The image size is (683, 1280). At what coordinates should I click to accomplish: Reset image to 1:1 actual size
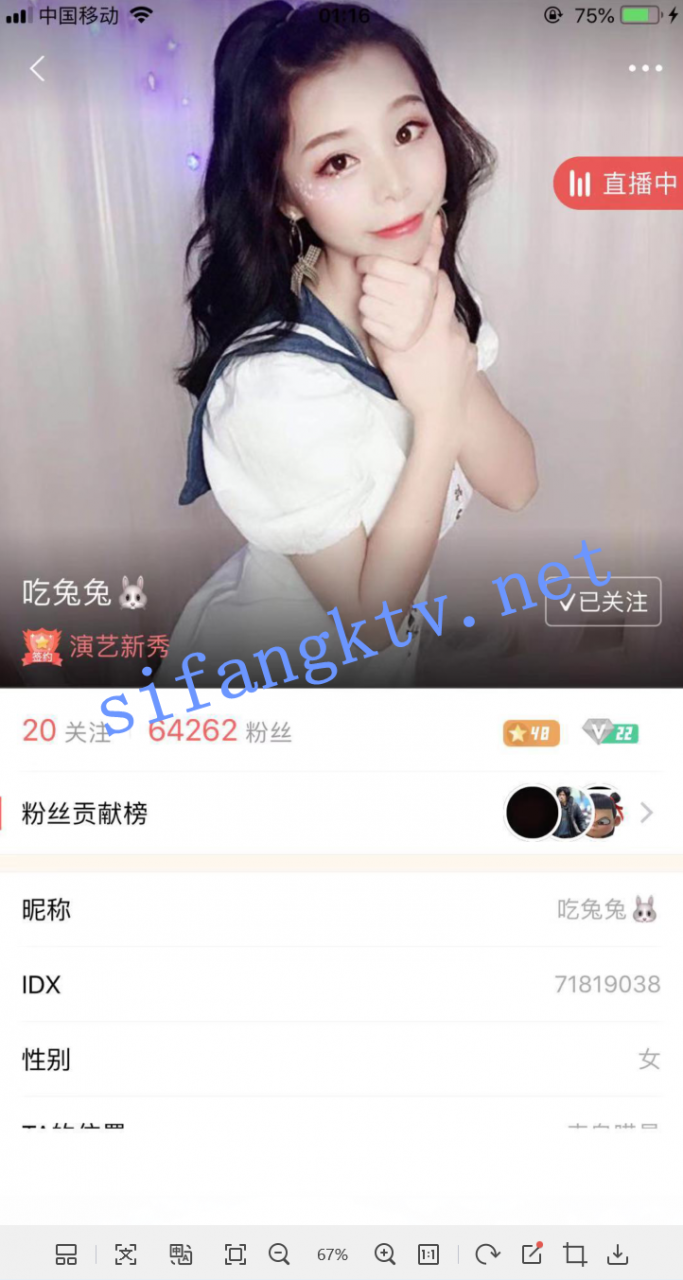pyautogui.click(x=428, y=1254)
